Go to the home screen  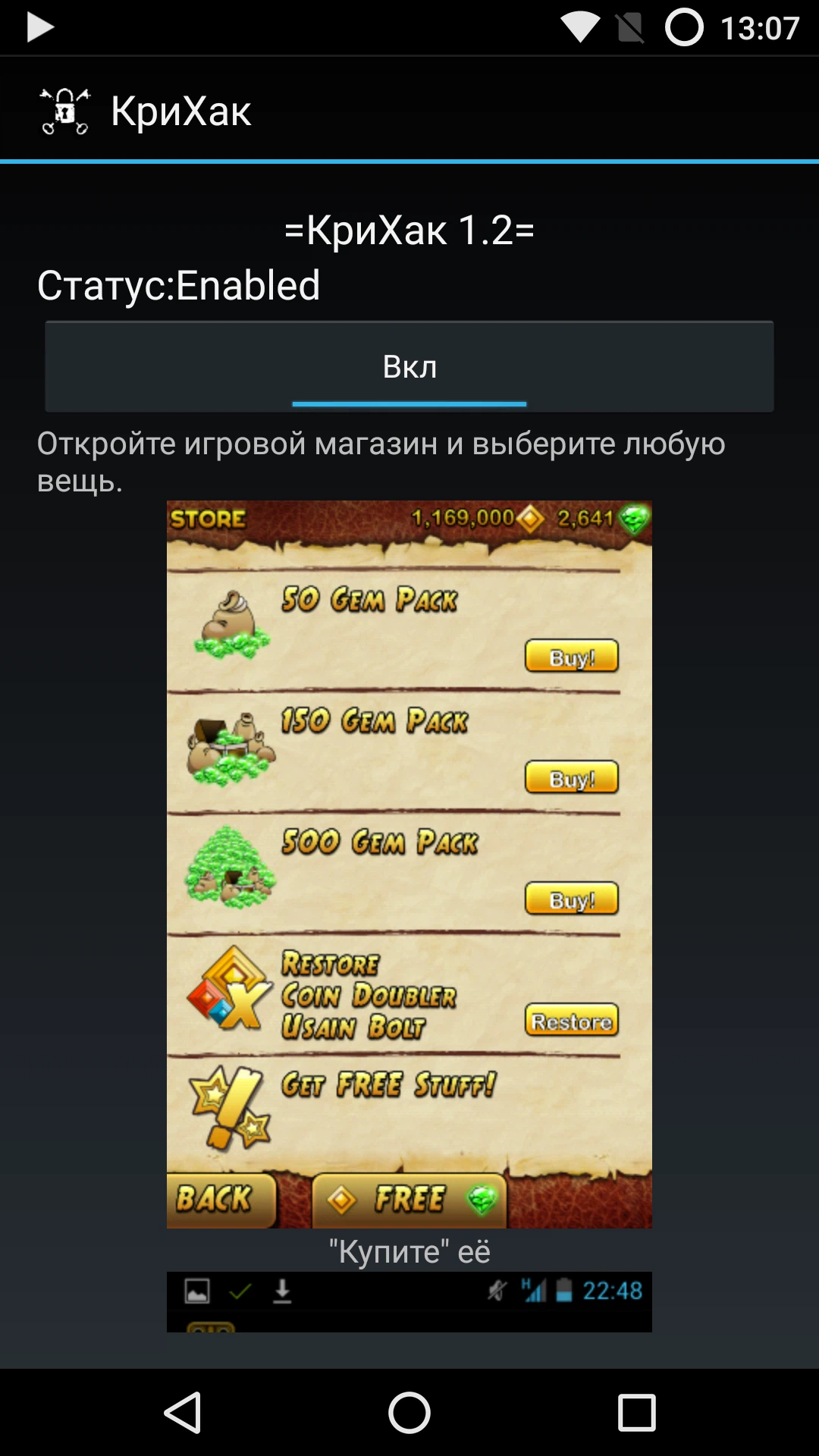point(409,1413)
